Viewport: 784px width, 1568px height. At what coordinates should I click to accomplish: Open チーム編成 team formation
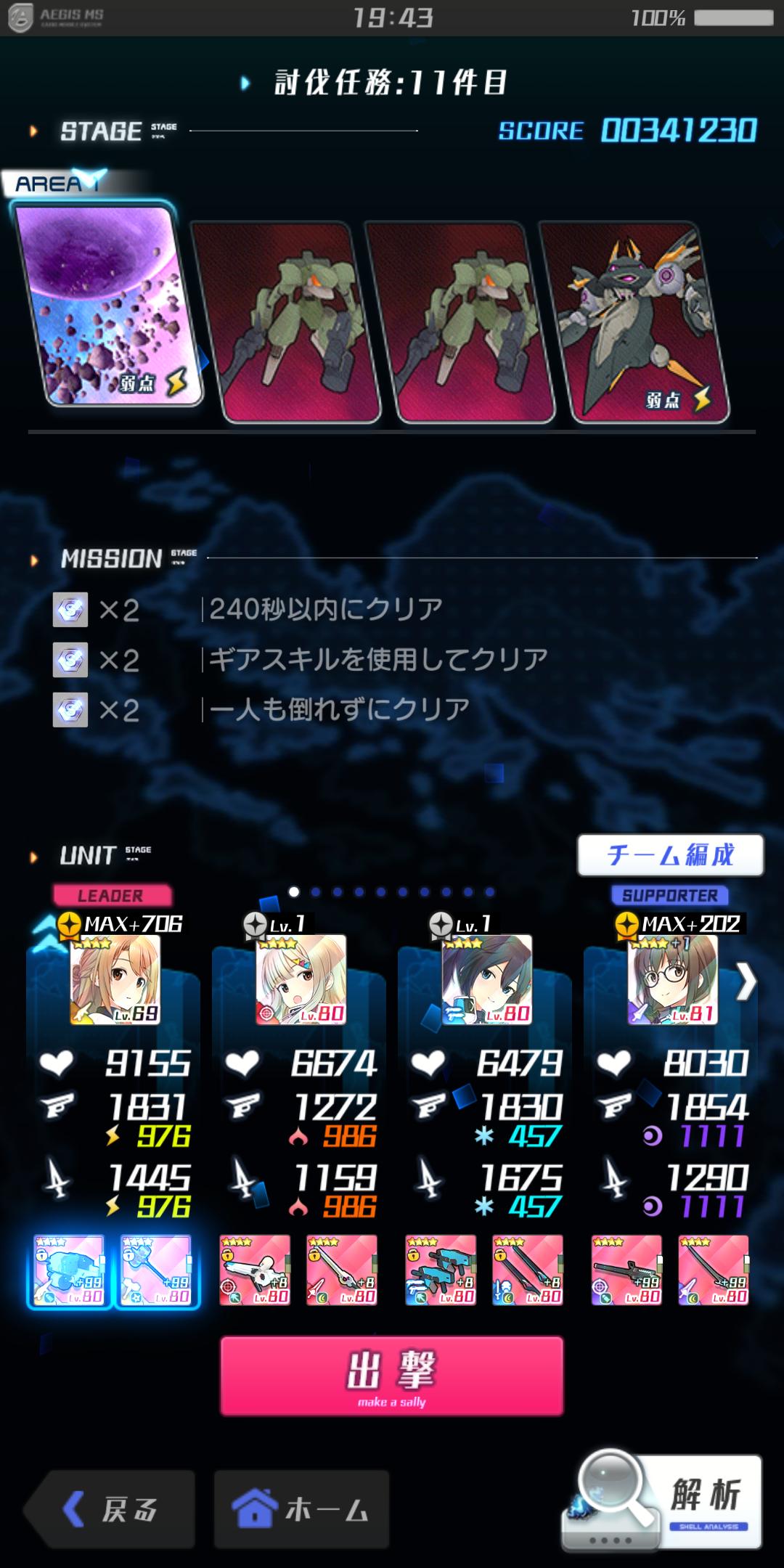[669, 854]
